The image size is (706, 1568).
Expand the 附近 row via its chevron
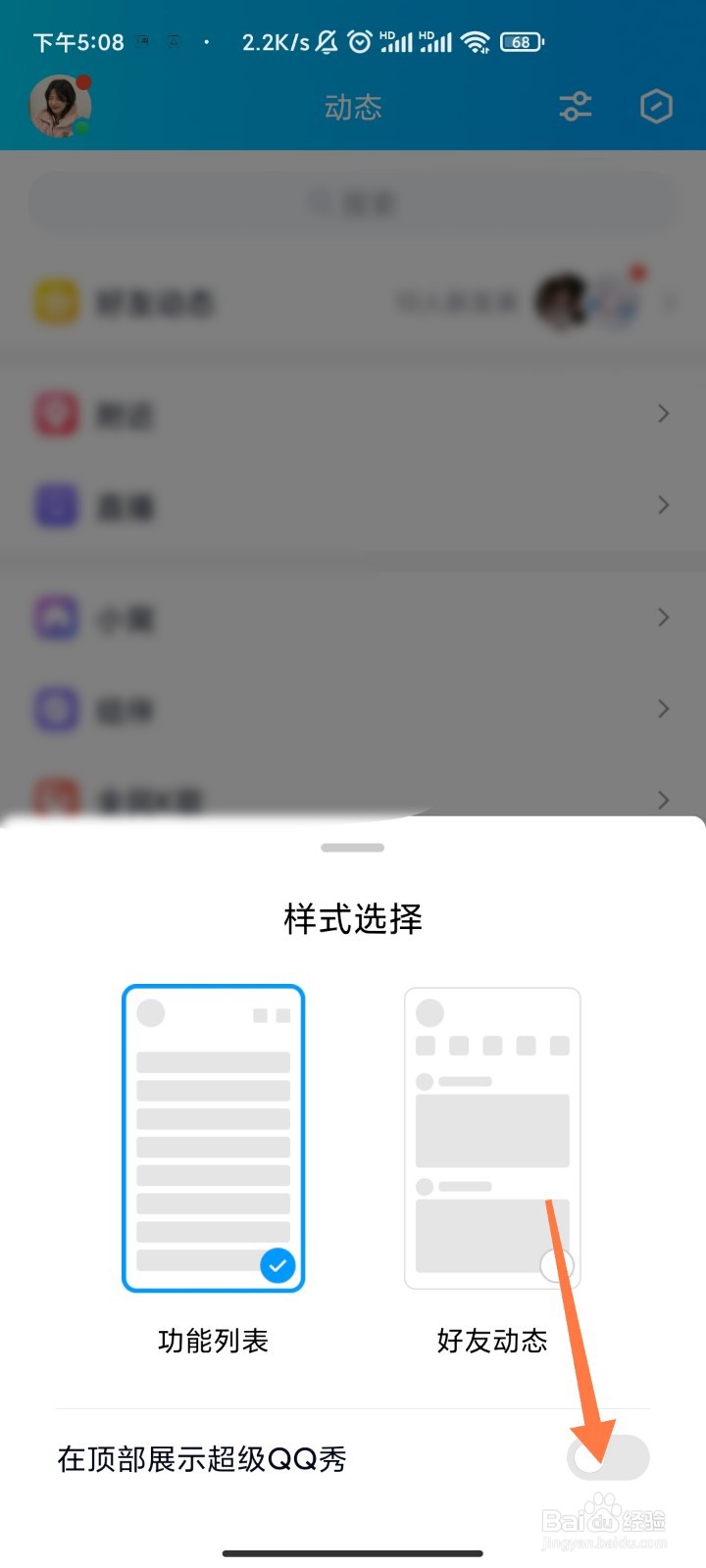click(x=663, y=415)
